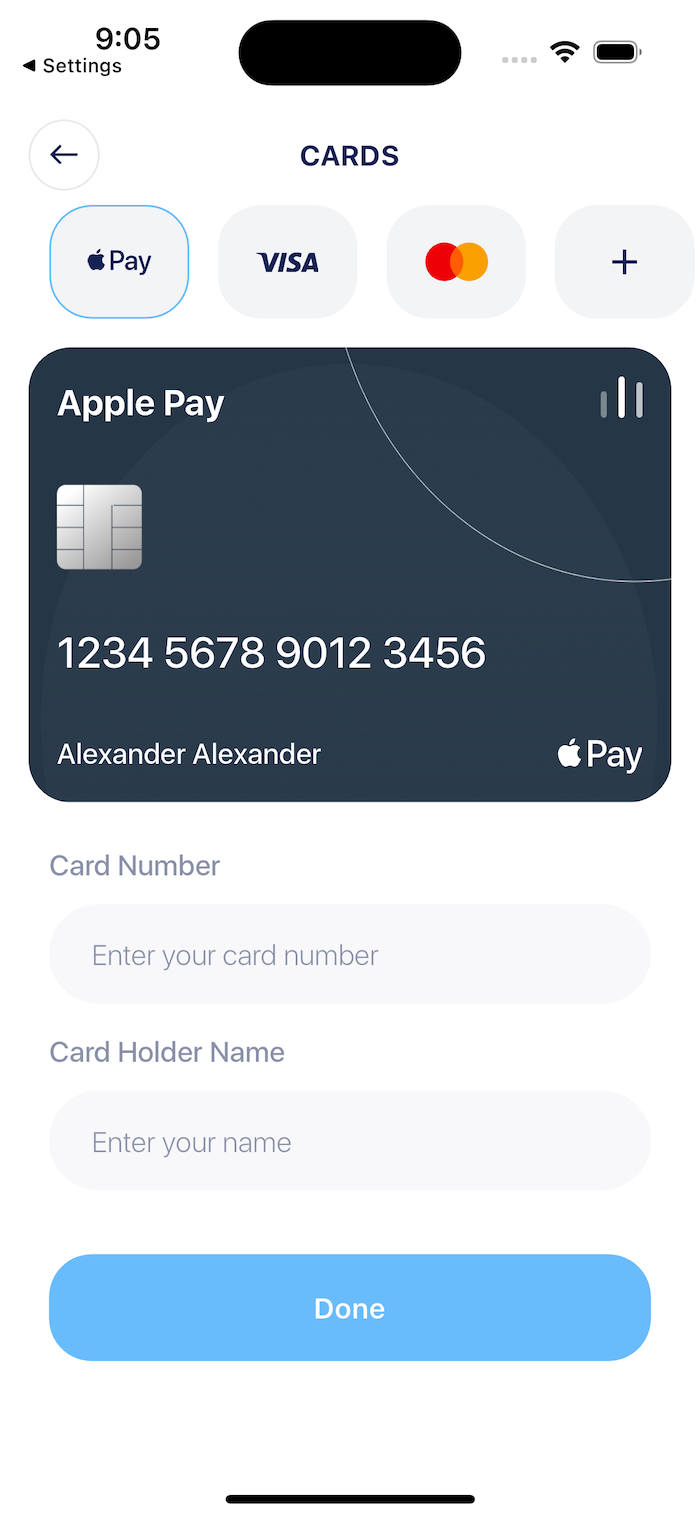Tap the card holder name field

[x=350, y=1141]
